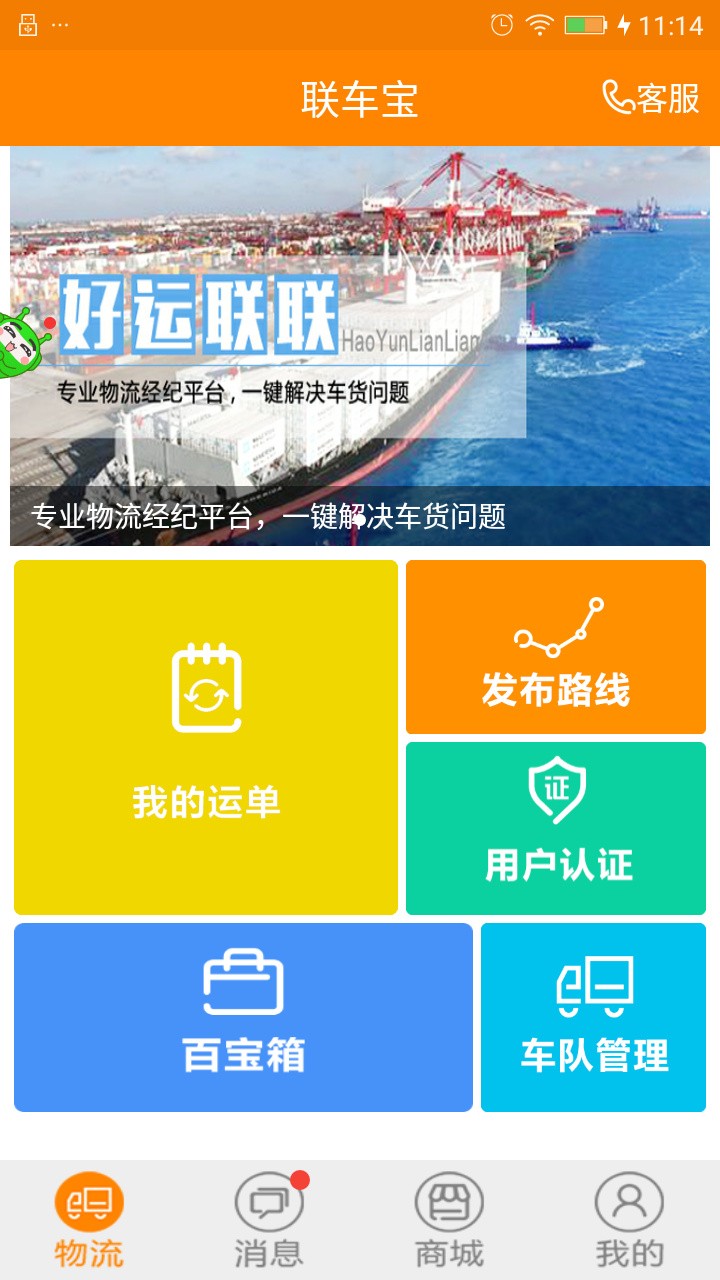This screenshot has height=1280, width=720.
Task: Open the 消息 chat bubble icon
Action: pyautogui.click(x=269, y=1204)
